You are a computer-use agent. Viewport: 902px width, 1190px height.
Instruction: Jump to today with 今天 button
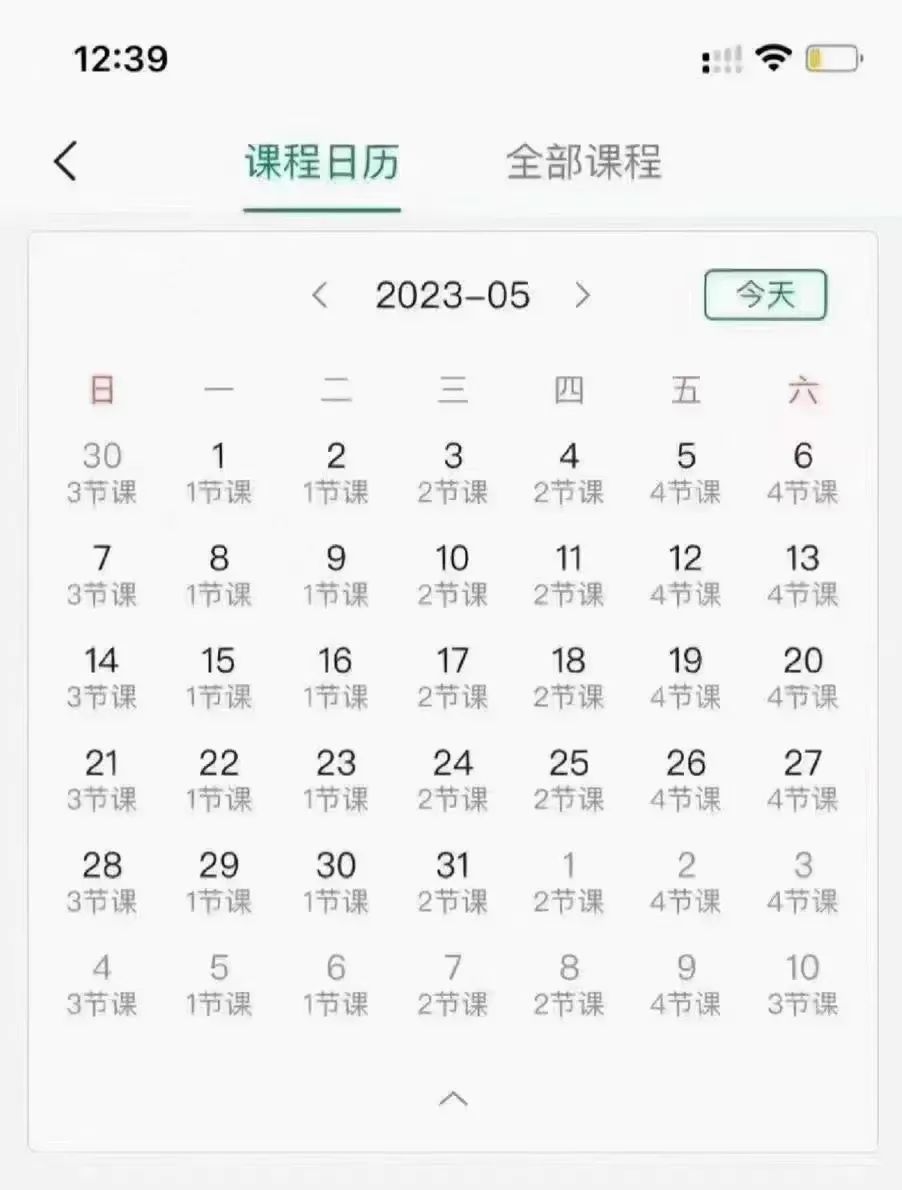765,295
